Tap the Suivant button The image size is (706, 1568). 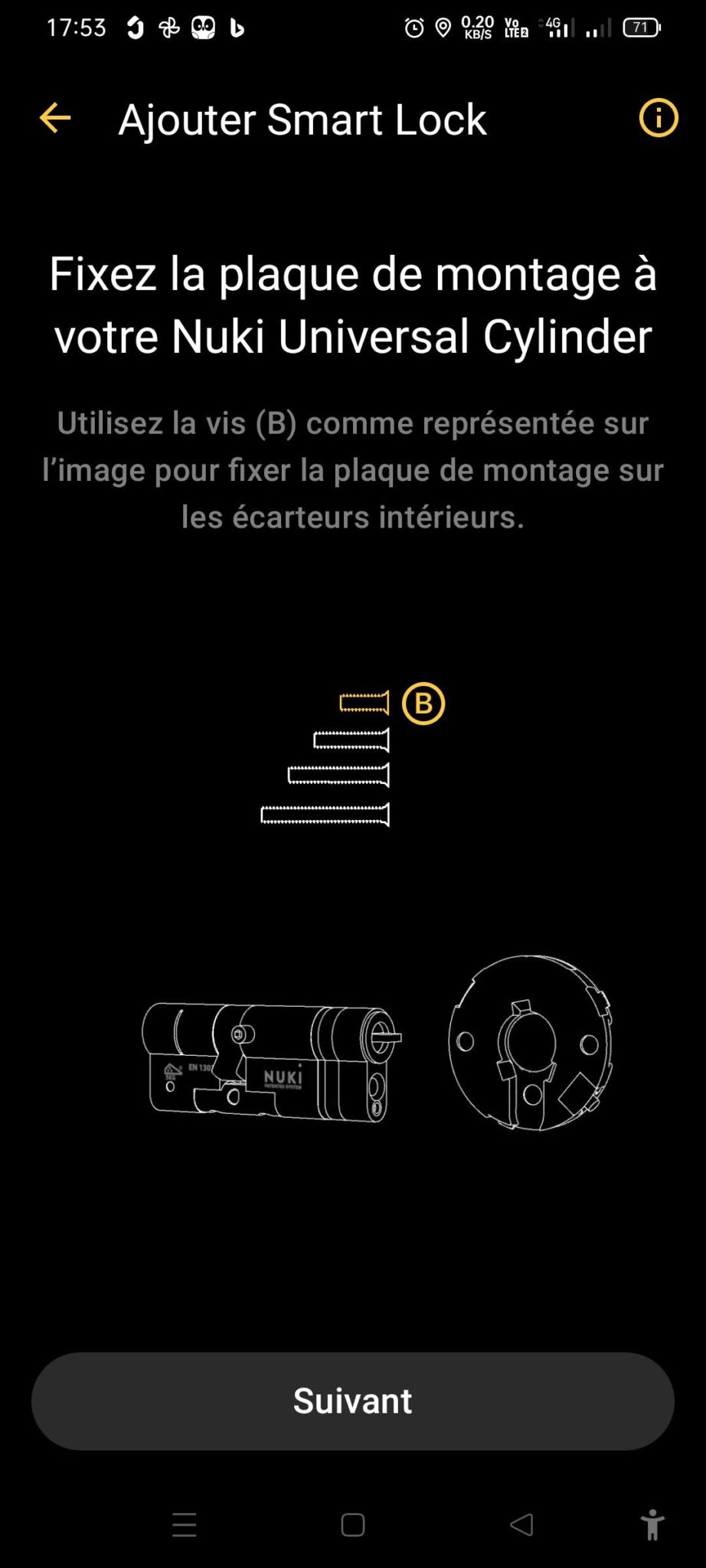click(x=352, y=1400)
